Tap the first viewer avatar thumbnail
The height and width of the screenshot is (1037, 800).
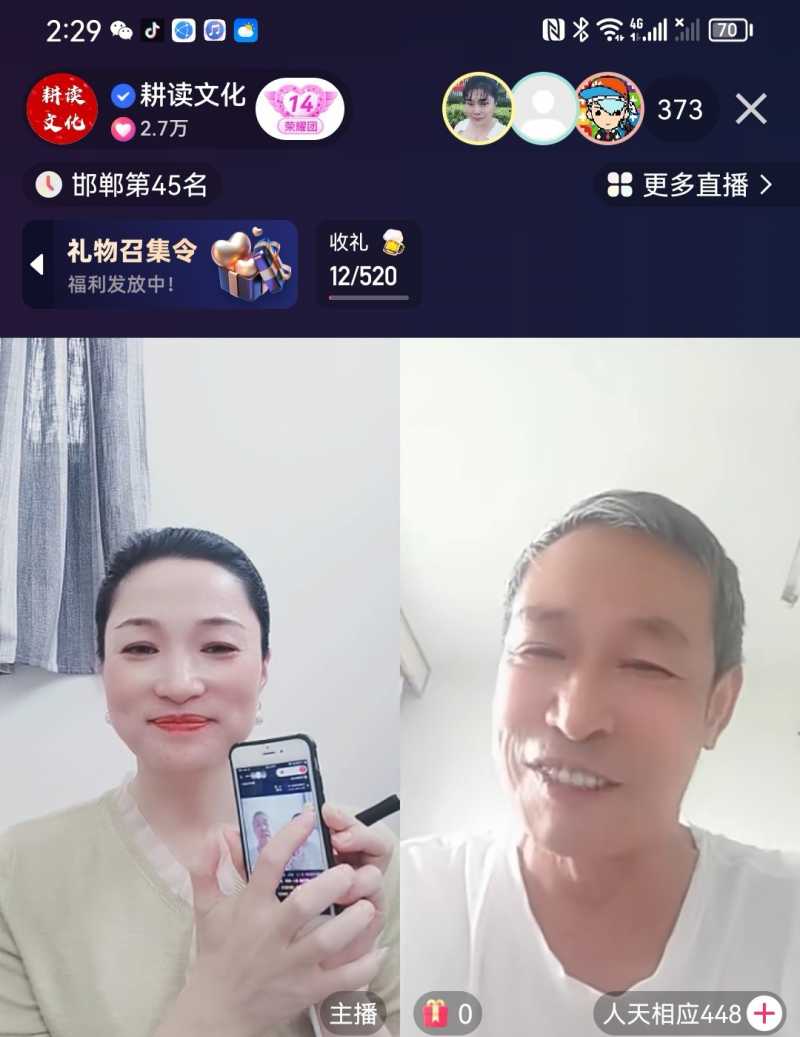click(x=479, y=110)
